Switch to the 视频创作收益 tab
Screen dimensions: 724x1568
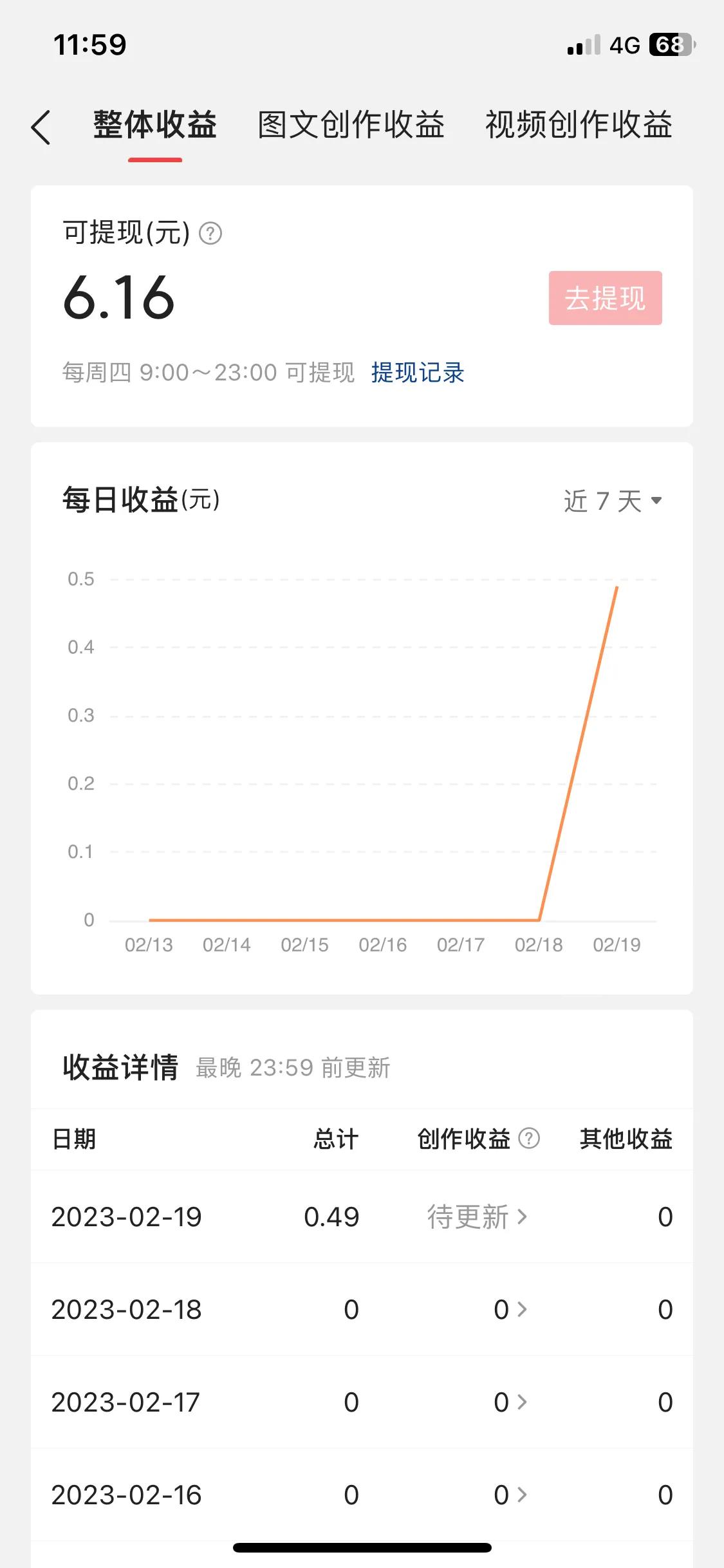coord(579,125)
